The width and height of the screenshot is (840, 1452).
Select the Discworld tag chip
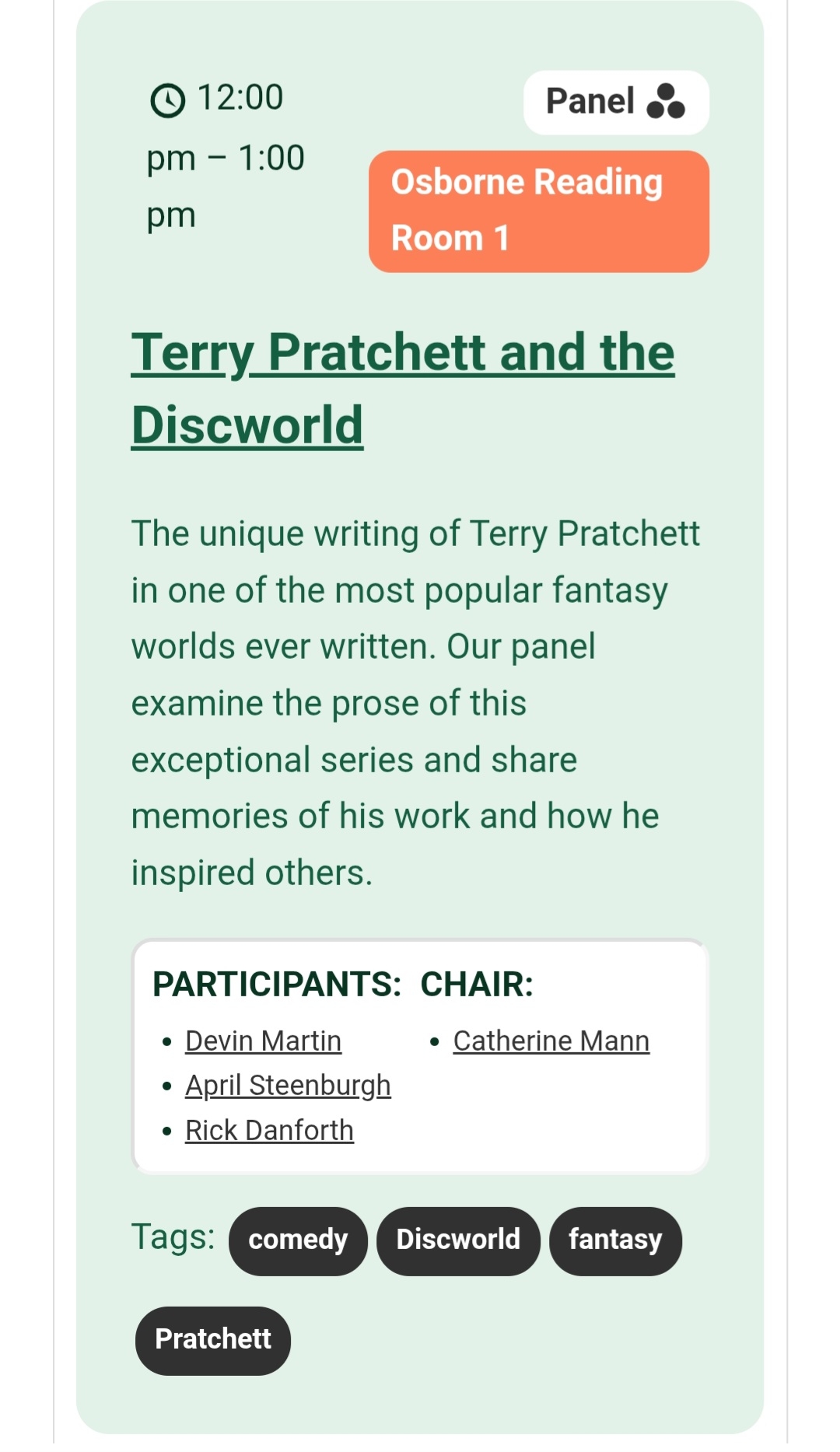coord(458,1240)
